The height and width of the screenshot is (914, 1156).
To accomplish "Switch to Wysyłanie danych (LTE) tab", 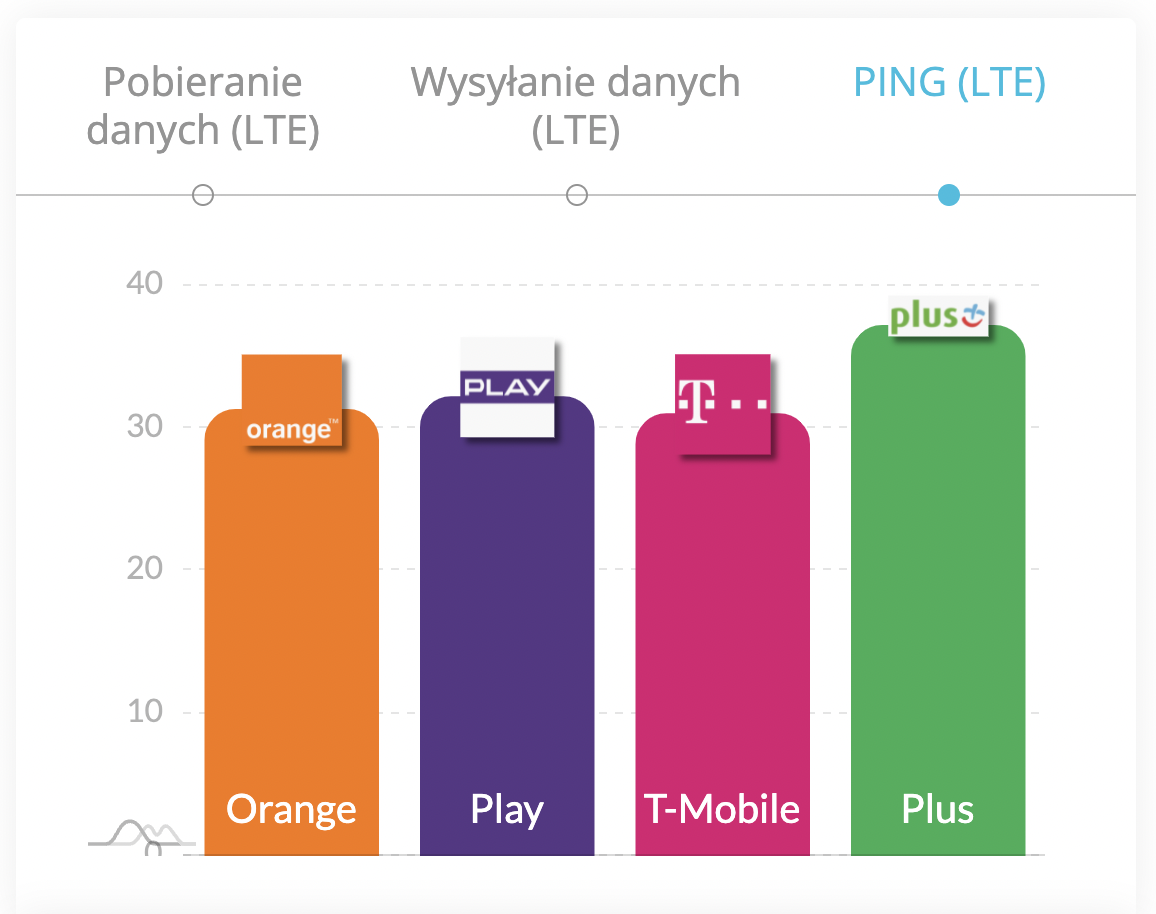I will pyautogui.click(x=576, y=106).
